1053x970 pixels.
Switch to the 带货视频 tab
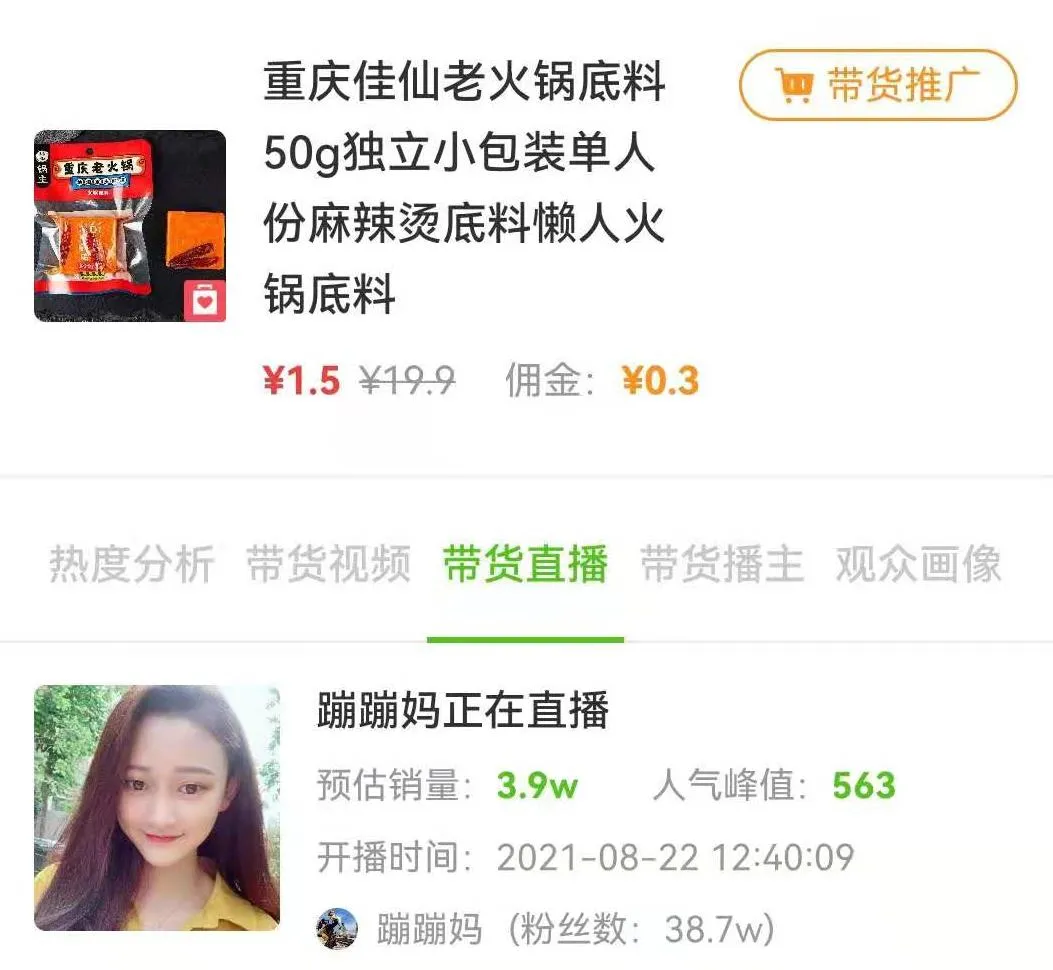pos(328,565)
